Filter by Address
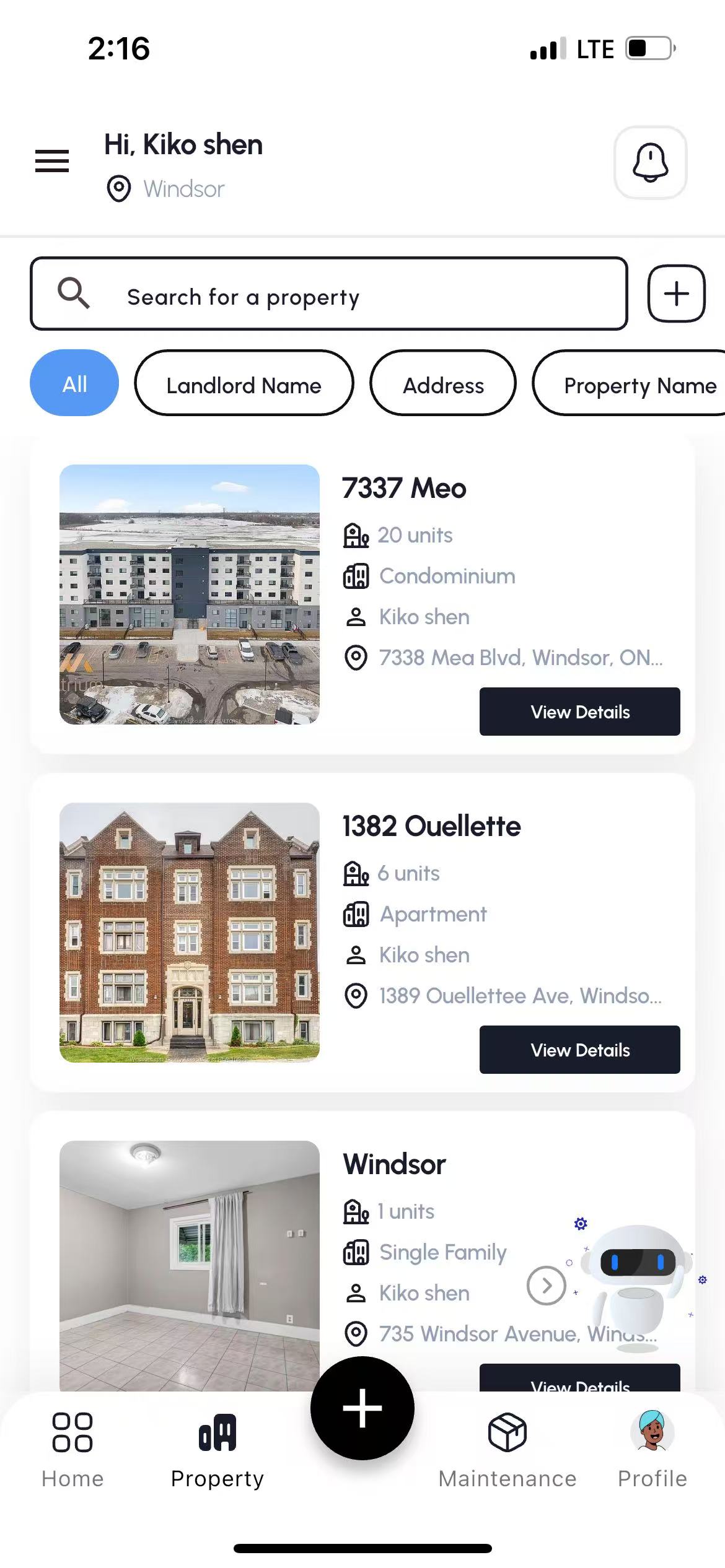 point(443,383)
